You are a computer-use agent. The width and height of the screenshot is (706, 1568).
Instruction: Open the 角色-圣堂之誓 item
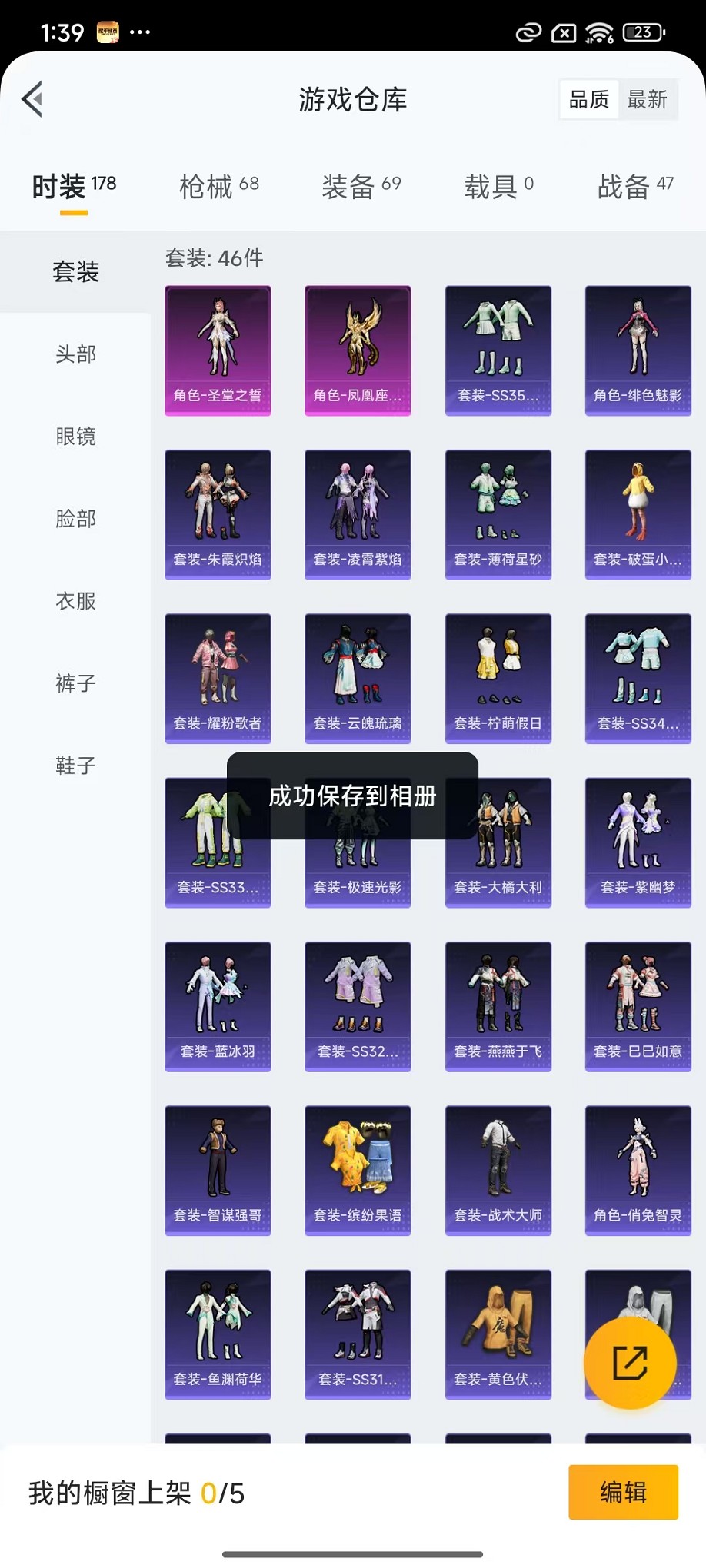(218, 350)
